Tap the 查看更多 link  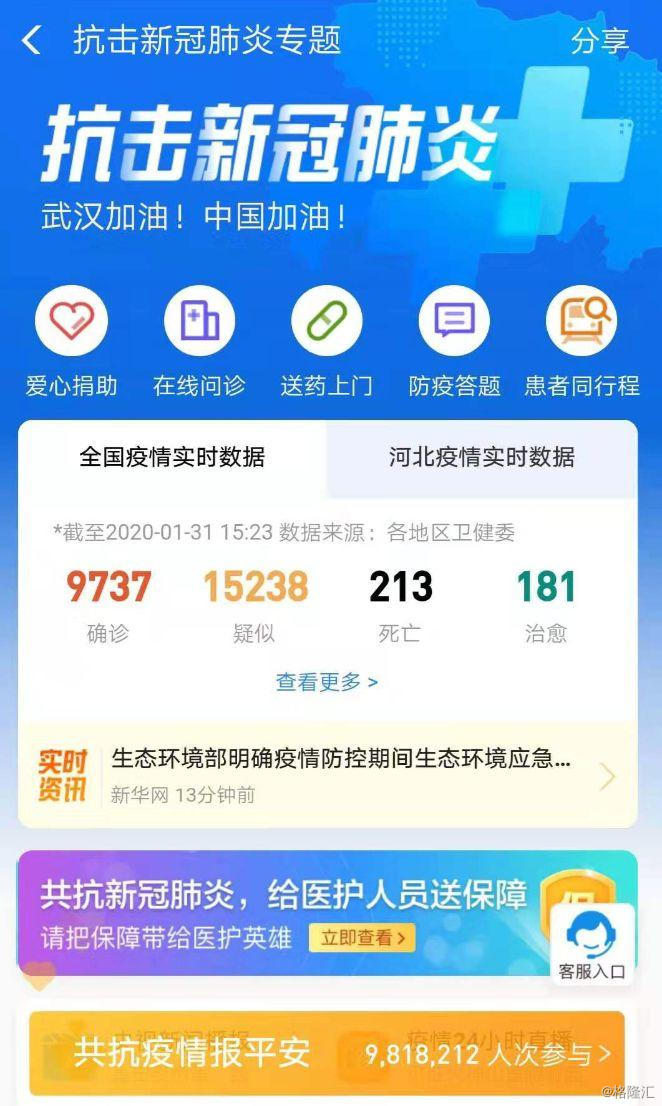point(327,682)
